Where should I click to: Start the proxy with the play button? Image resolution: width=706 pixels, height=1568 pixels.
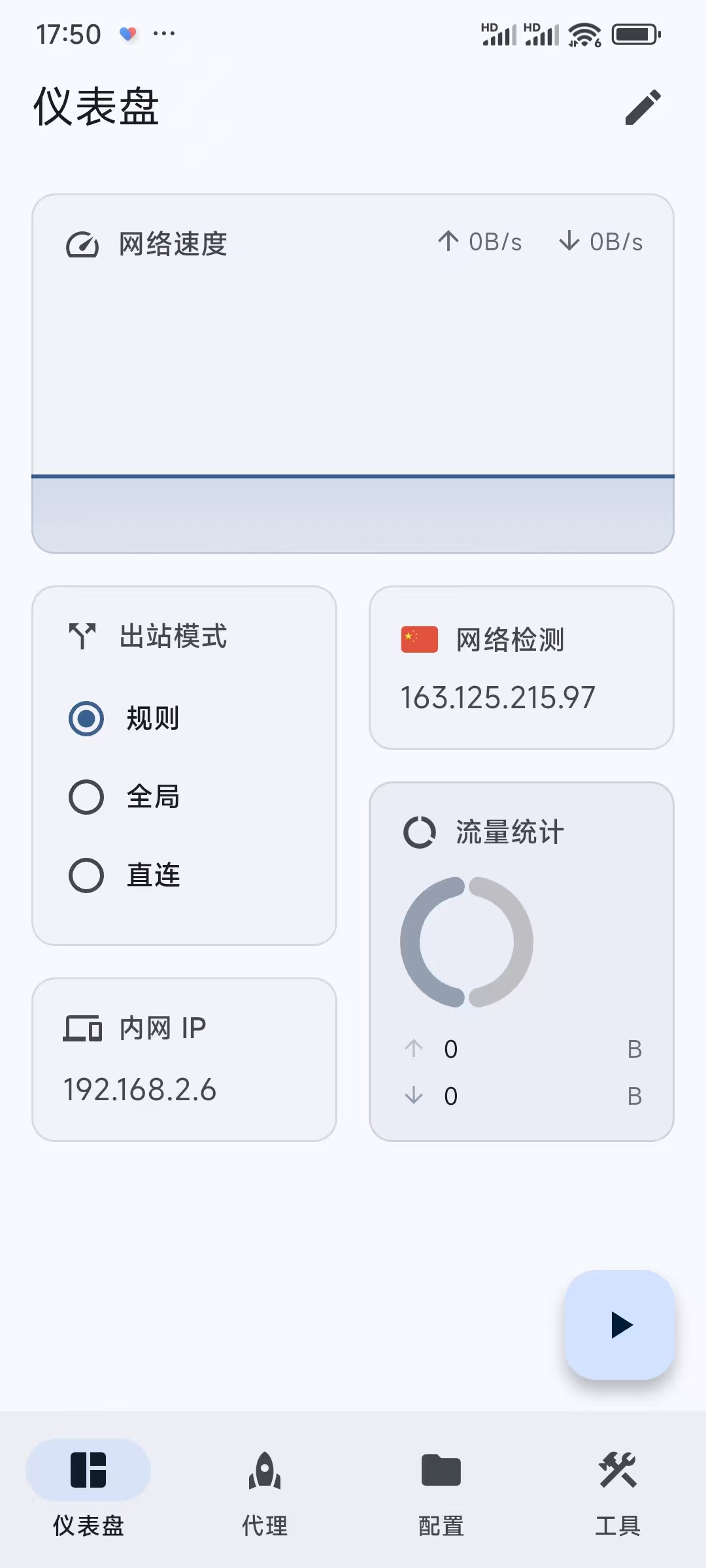tap(620, 1325)
